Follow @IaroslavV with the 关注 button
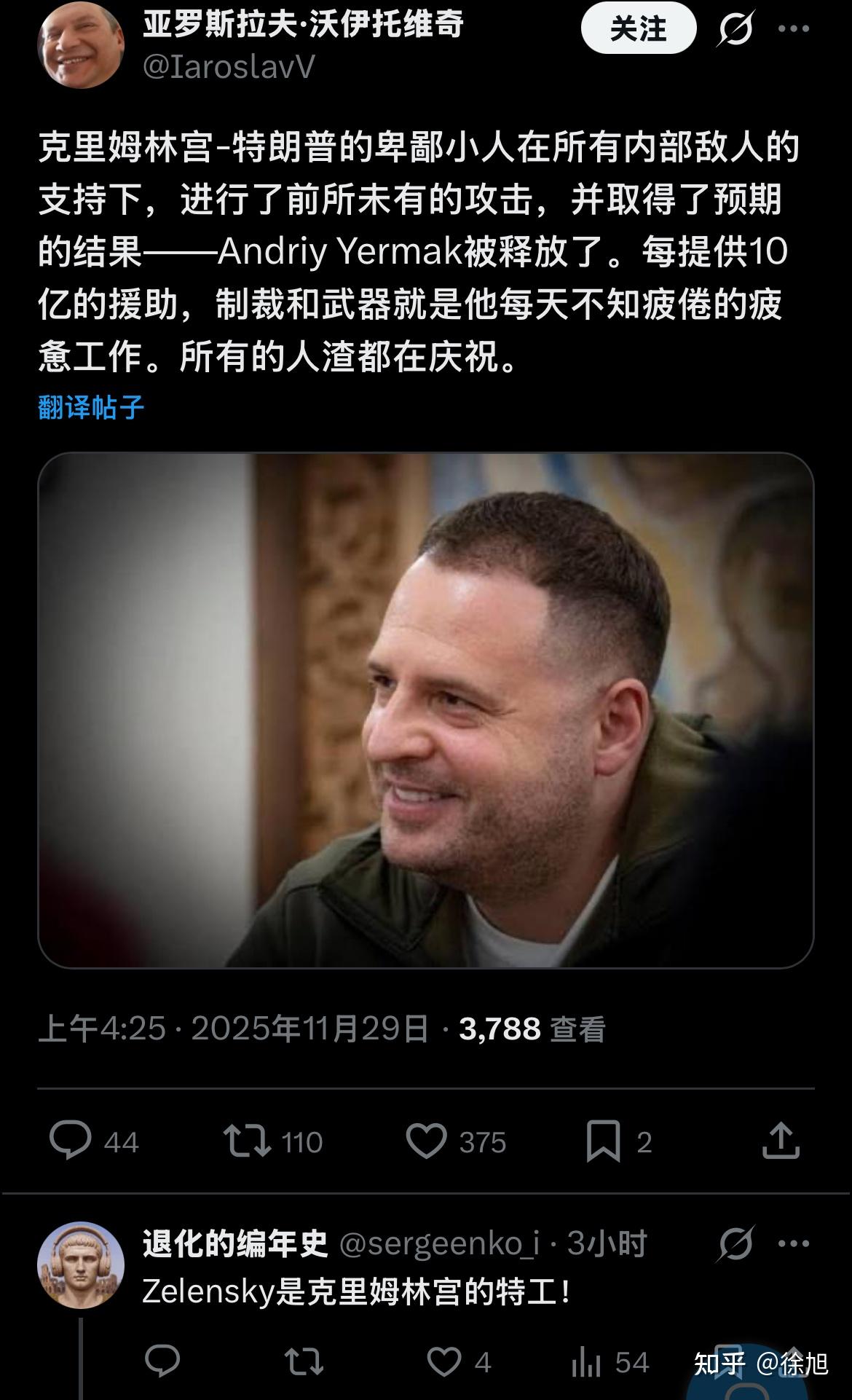Screen dimensions: 852x1400 (x=638, y=30)
